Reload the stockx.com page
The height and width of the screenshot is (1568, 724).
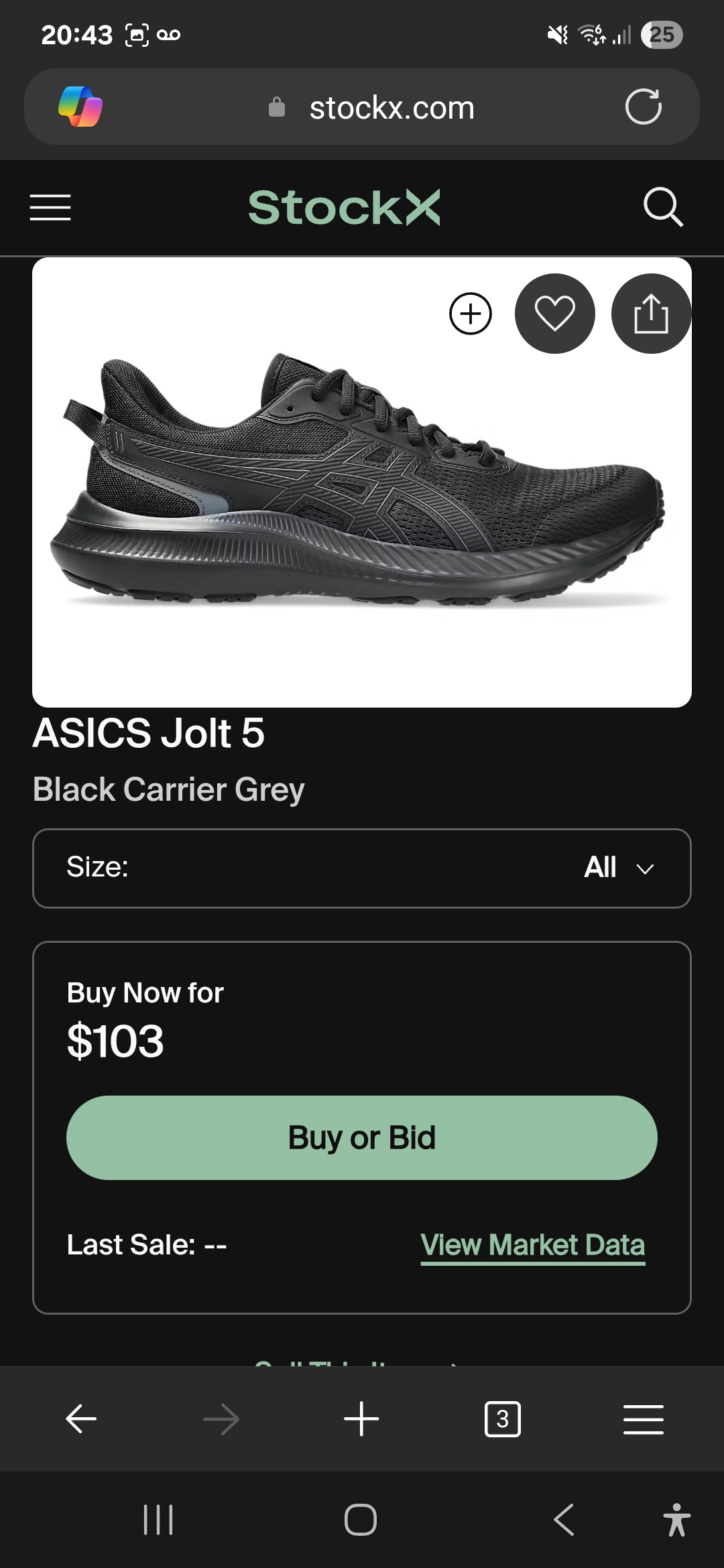click(x=643, y=107)
